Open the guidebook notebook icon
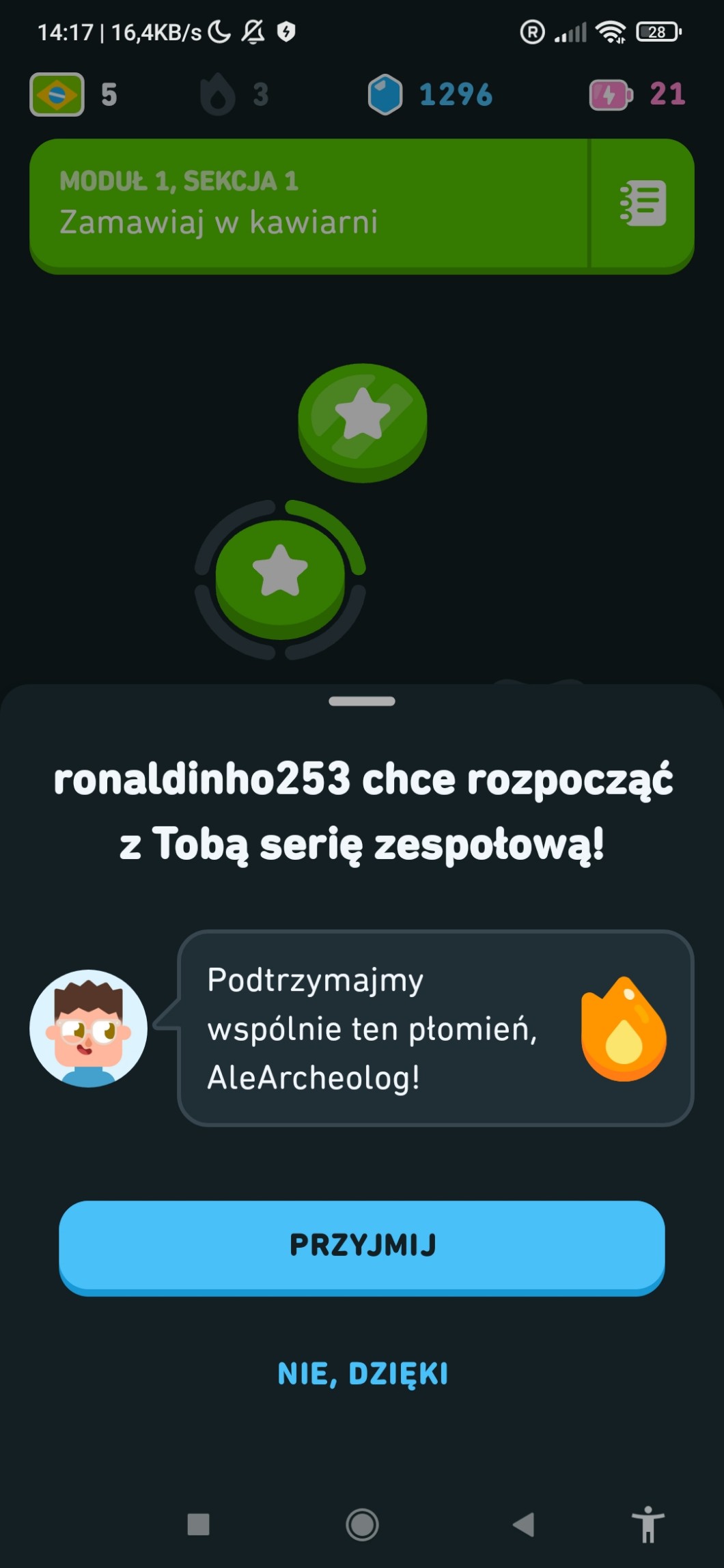 tap(642, 204)
